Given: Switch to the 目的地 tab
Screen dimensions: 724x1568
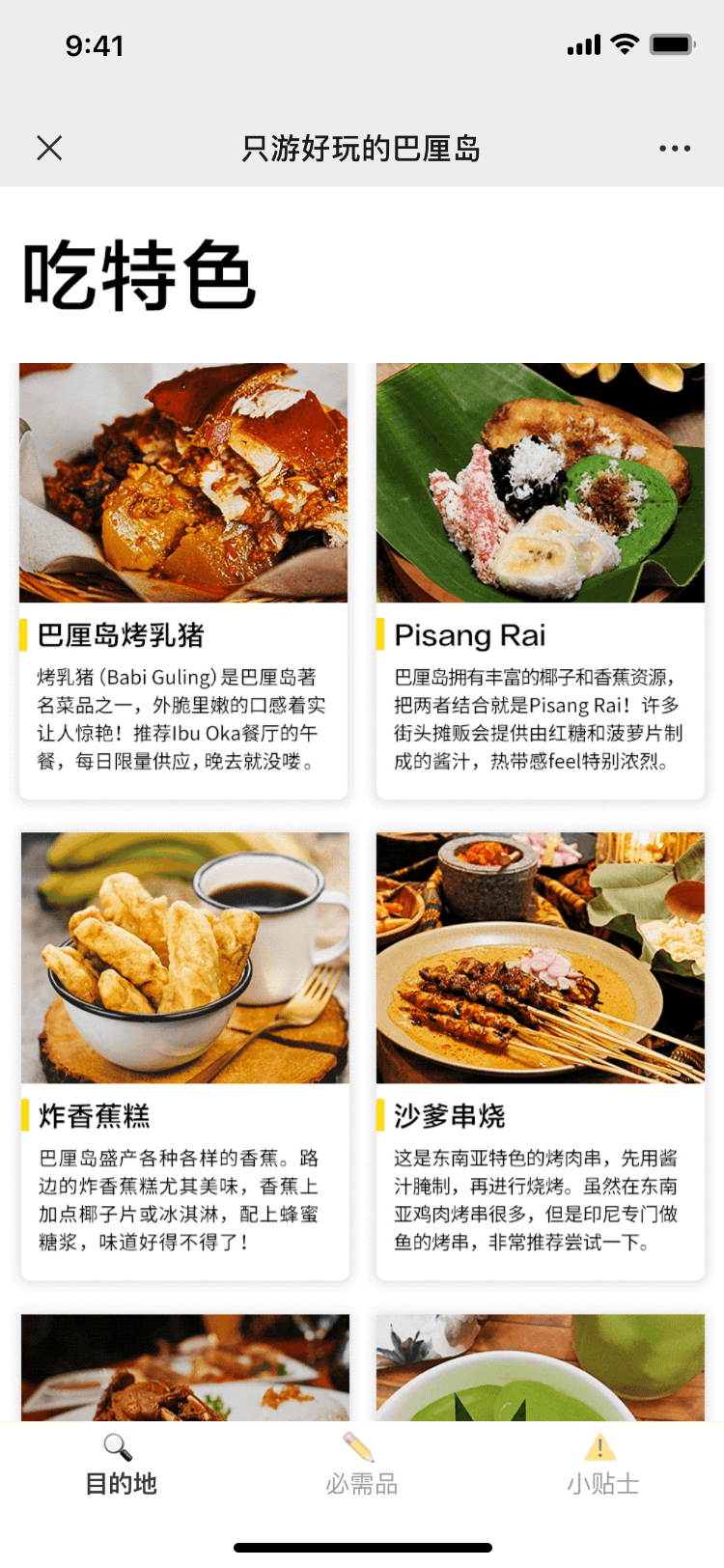Looking at the screenshot, I should [121, 1466].
